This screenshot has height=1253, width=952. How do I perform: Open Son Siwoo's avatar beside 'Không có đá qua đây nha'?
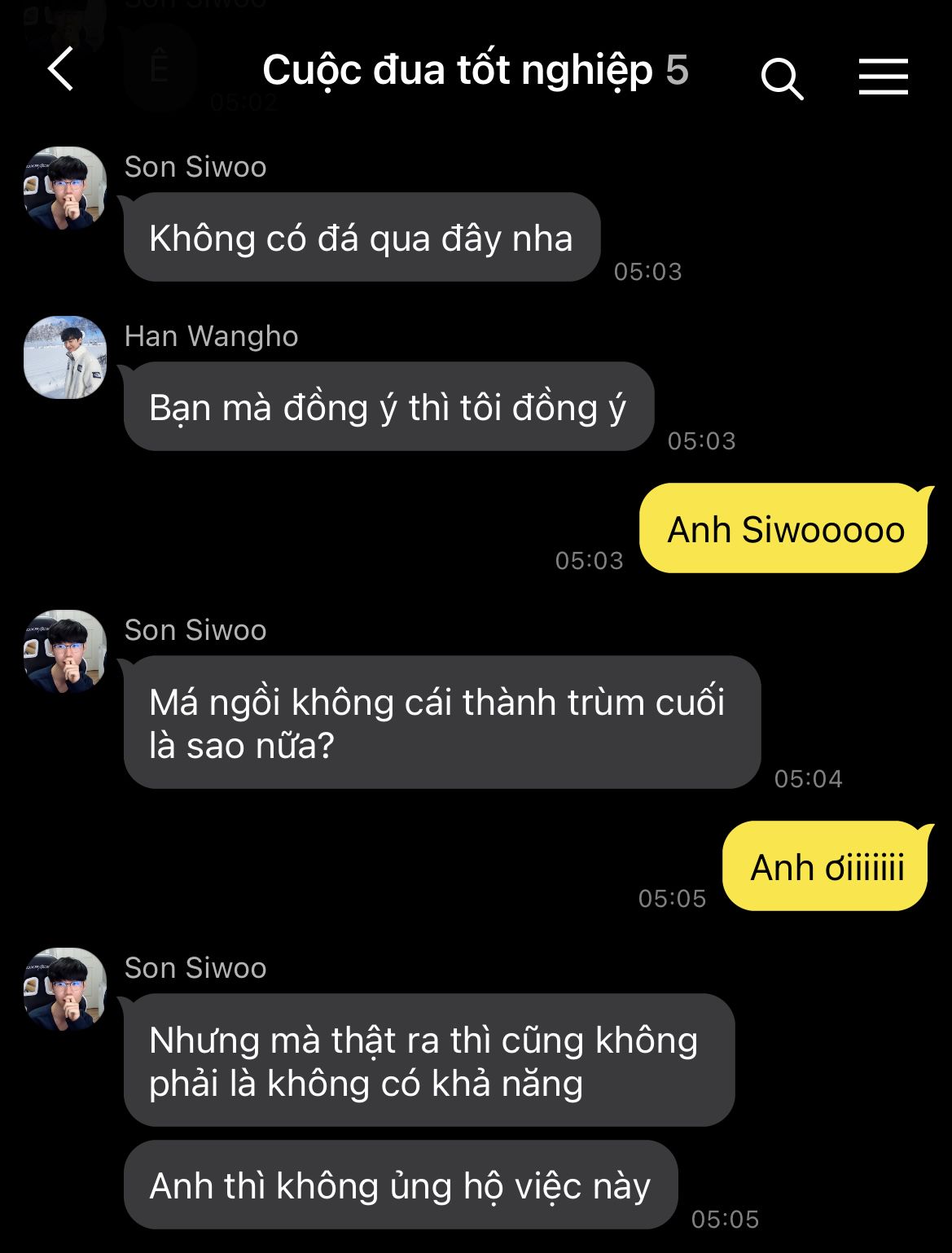65,188
